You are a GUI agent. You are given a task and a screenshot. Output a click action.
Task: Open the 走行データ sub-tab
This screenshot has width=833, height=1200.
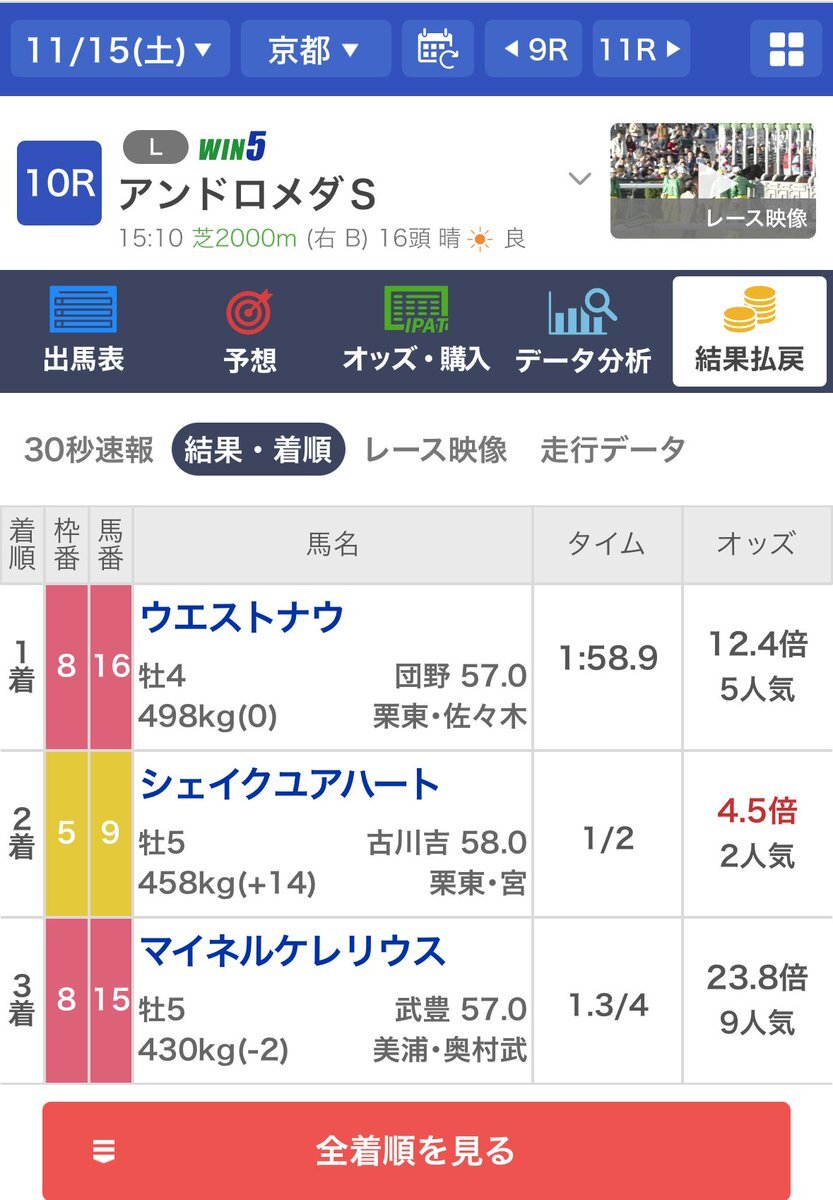click(x=613, y=450)
